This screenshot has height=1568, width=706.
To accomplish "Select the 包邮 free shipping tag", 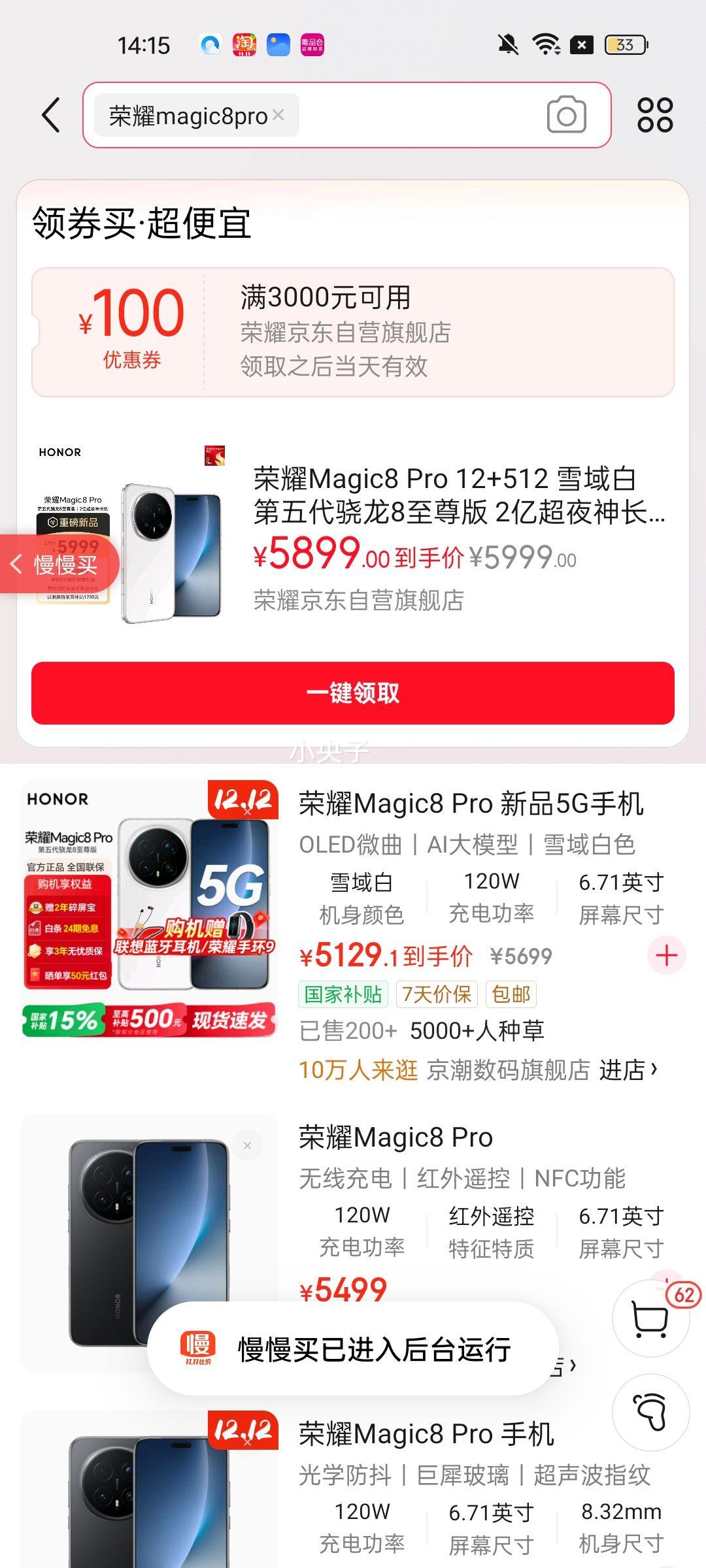I will (x=511, y=994).
